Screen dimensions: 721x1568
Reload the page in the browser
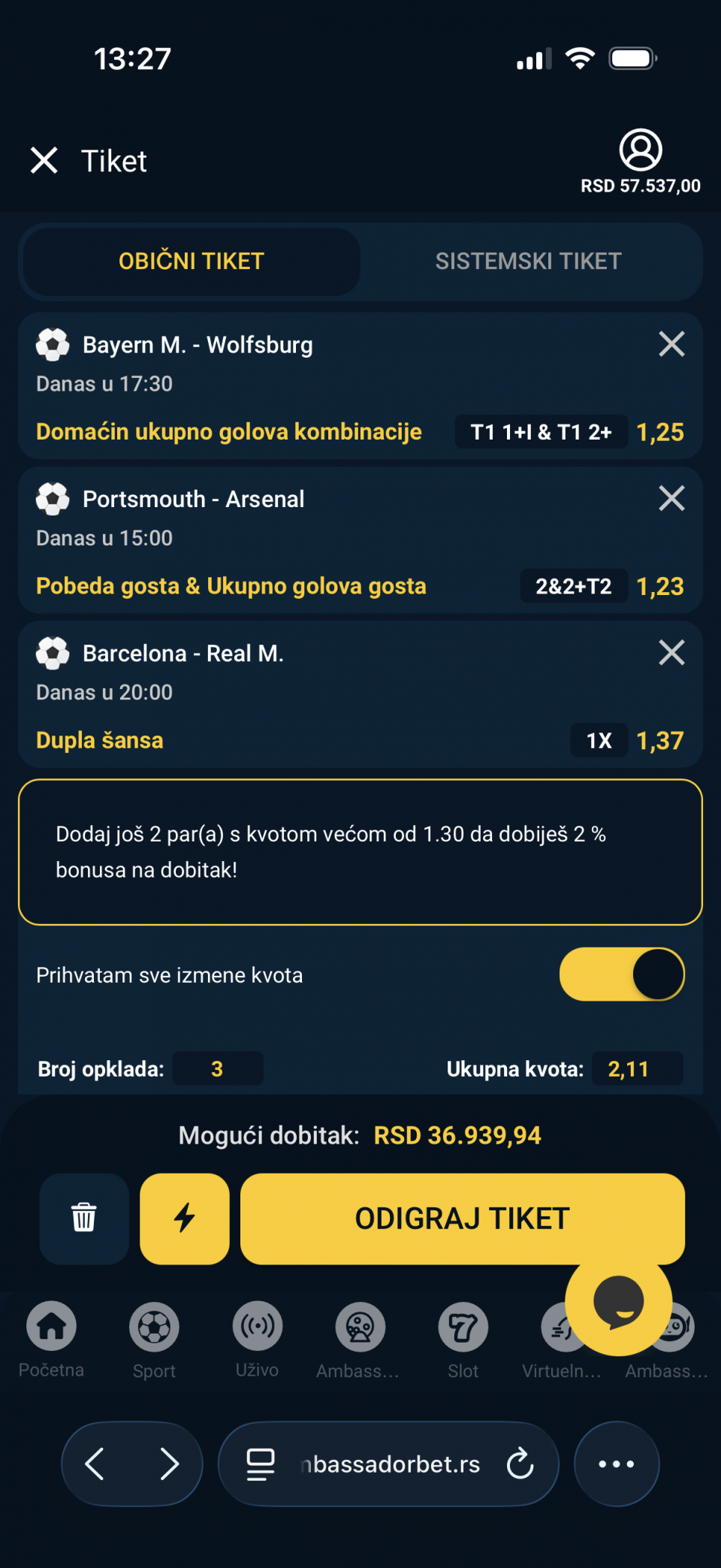[x=520, y=1464]
